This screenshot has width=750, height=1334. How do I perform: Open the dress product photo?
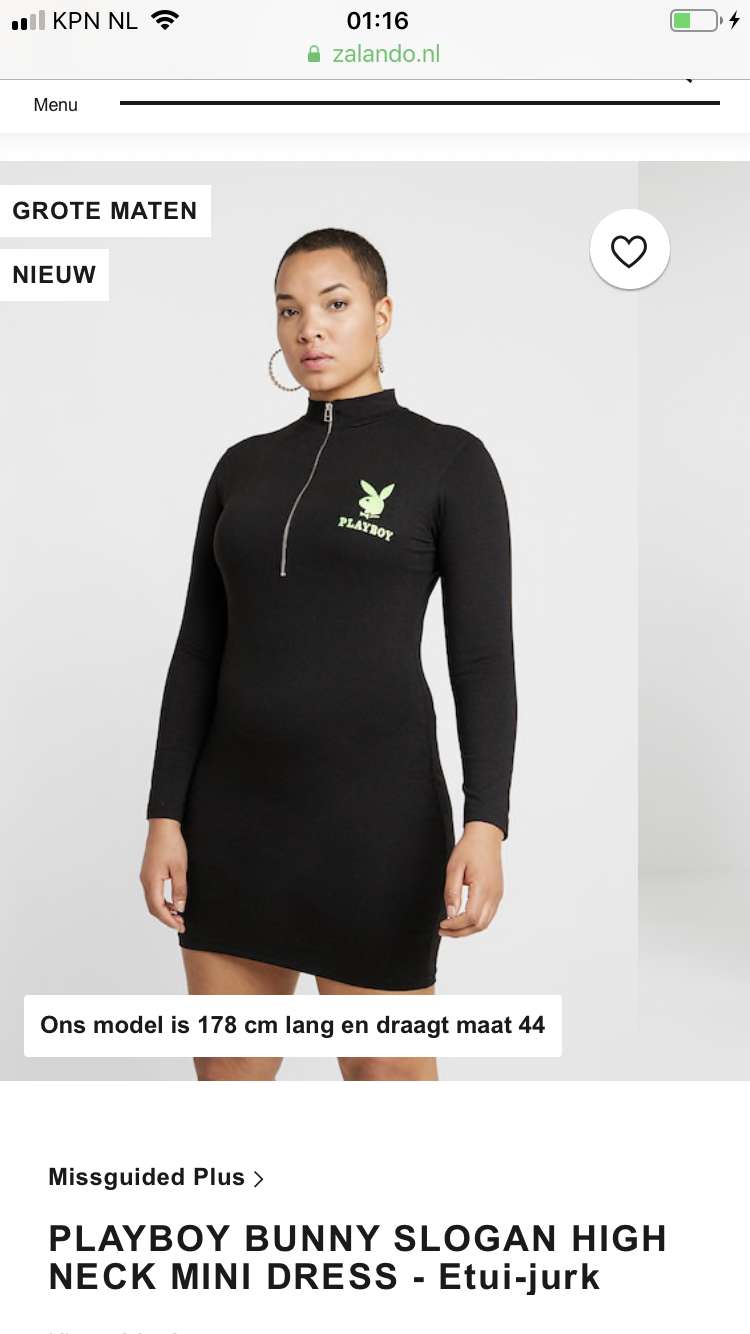pos(319,620)
